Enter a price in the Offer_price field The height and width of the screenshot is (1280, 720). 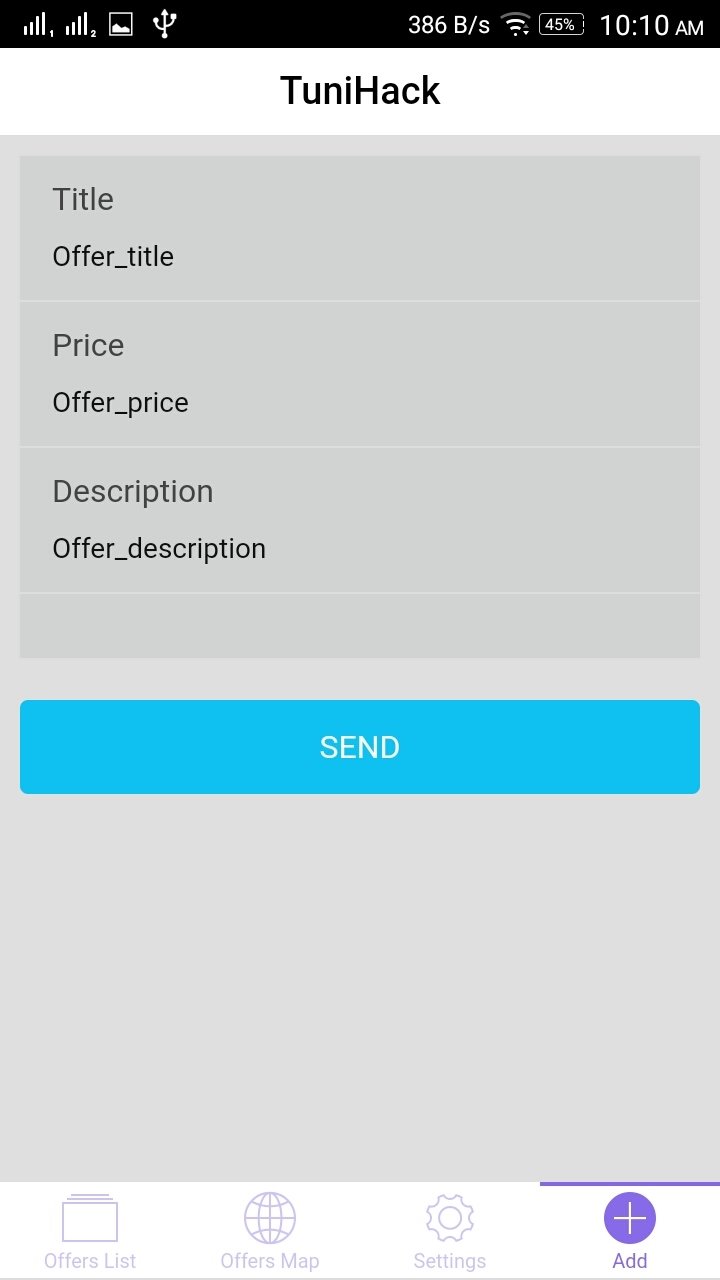click(360, 403)
